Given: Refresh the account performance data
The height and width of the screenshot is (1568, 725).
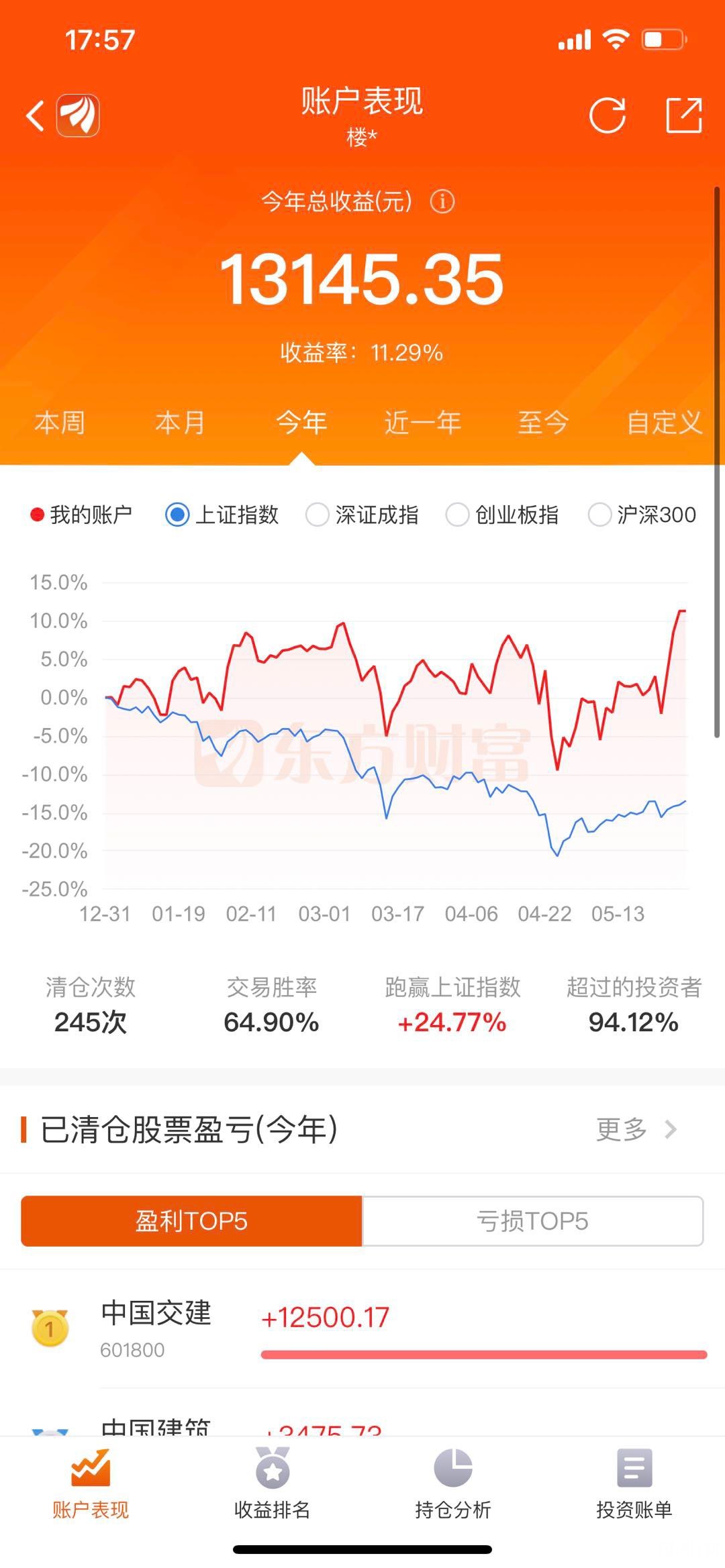Looking at the screenshot, I should 607,115.
